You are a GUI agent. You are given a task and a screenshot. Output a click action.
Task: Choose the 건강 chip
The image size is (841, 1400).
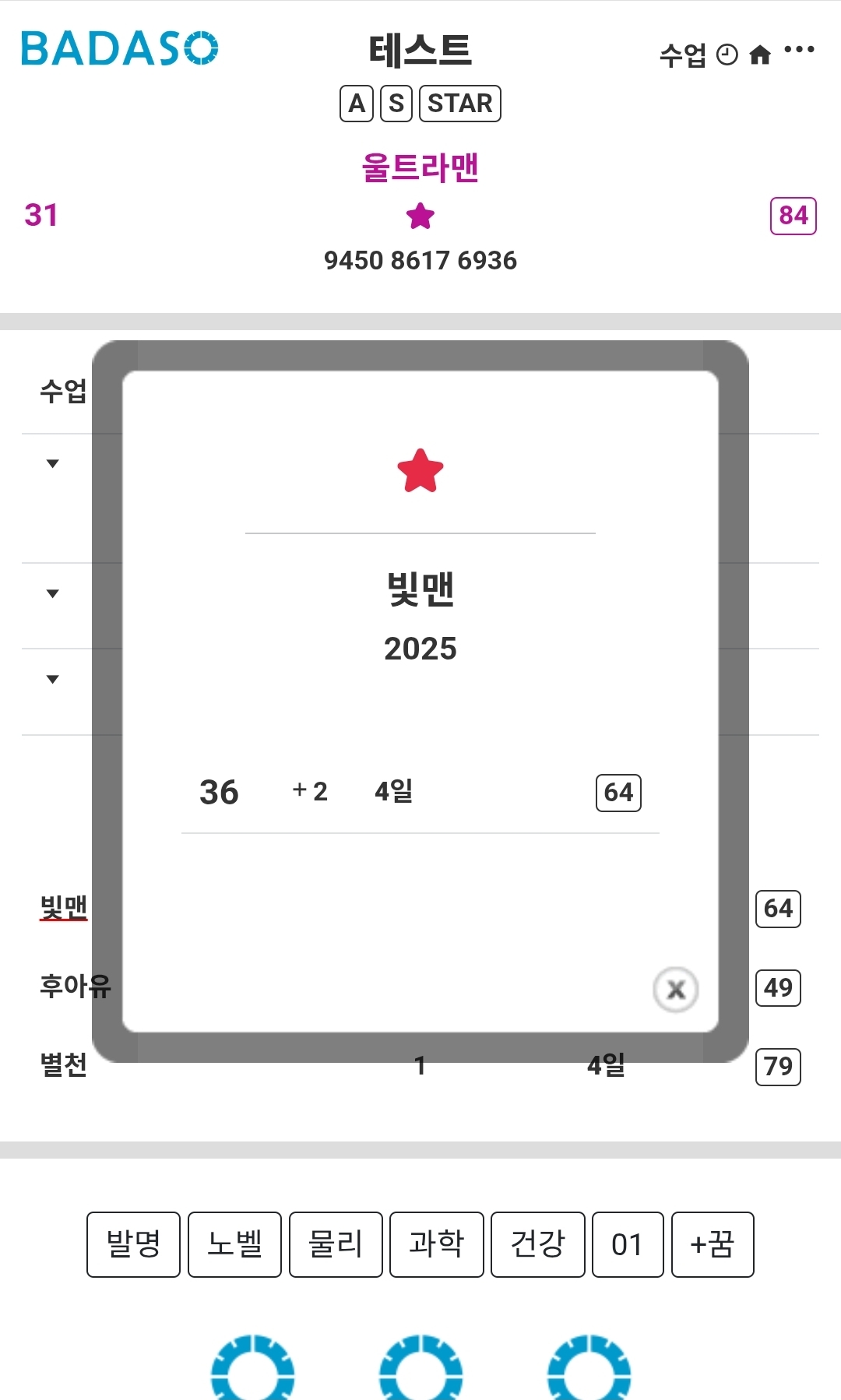tap(537, 1244)
